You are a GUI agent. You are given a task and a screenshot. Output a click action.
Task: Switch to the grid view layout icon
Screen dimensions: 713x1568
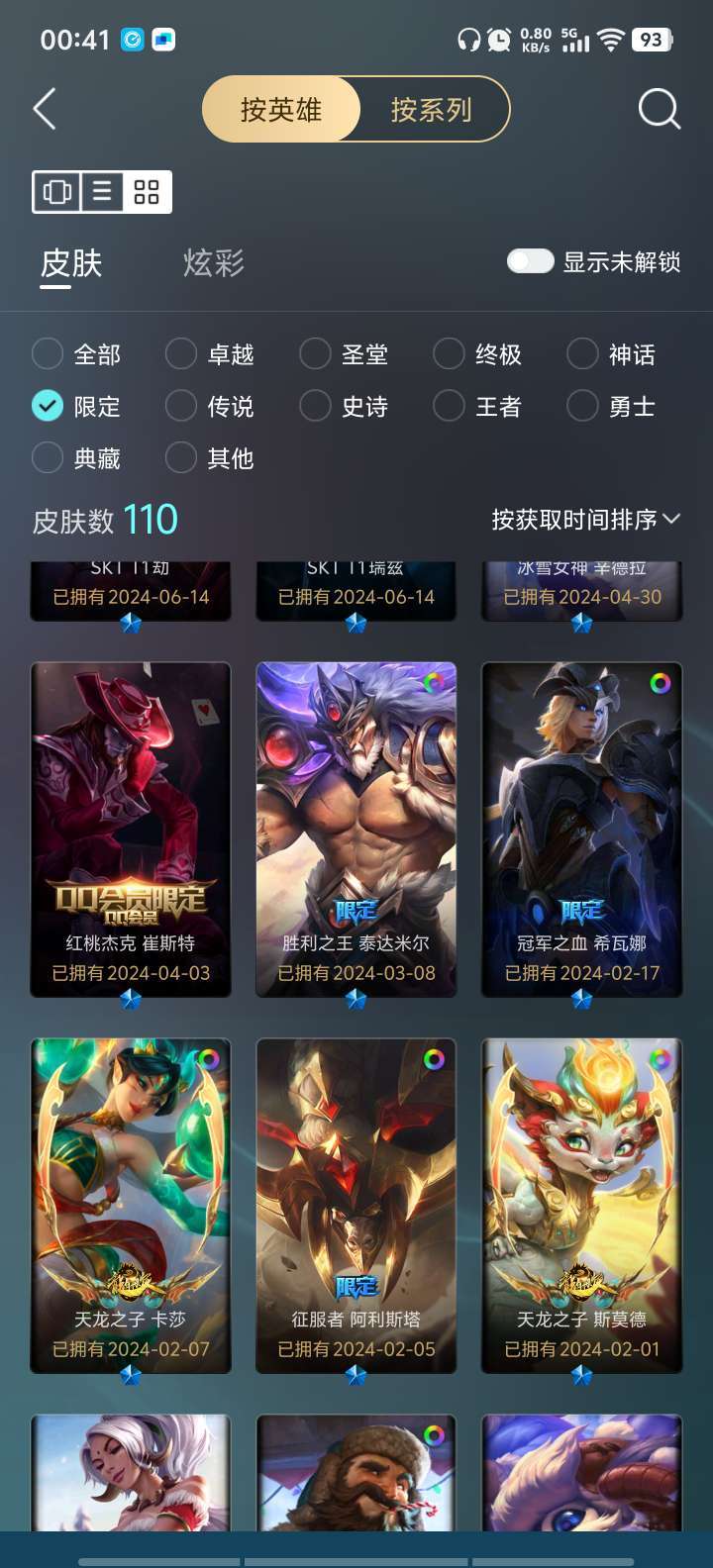pyautogui.click(x=147, y=191)
